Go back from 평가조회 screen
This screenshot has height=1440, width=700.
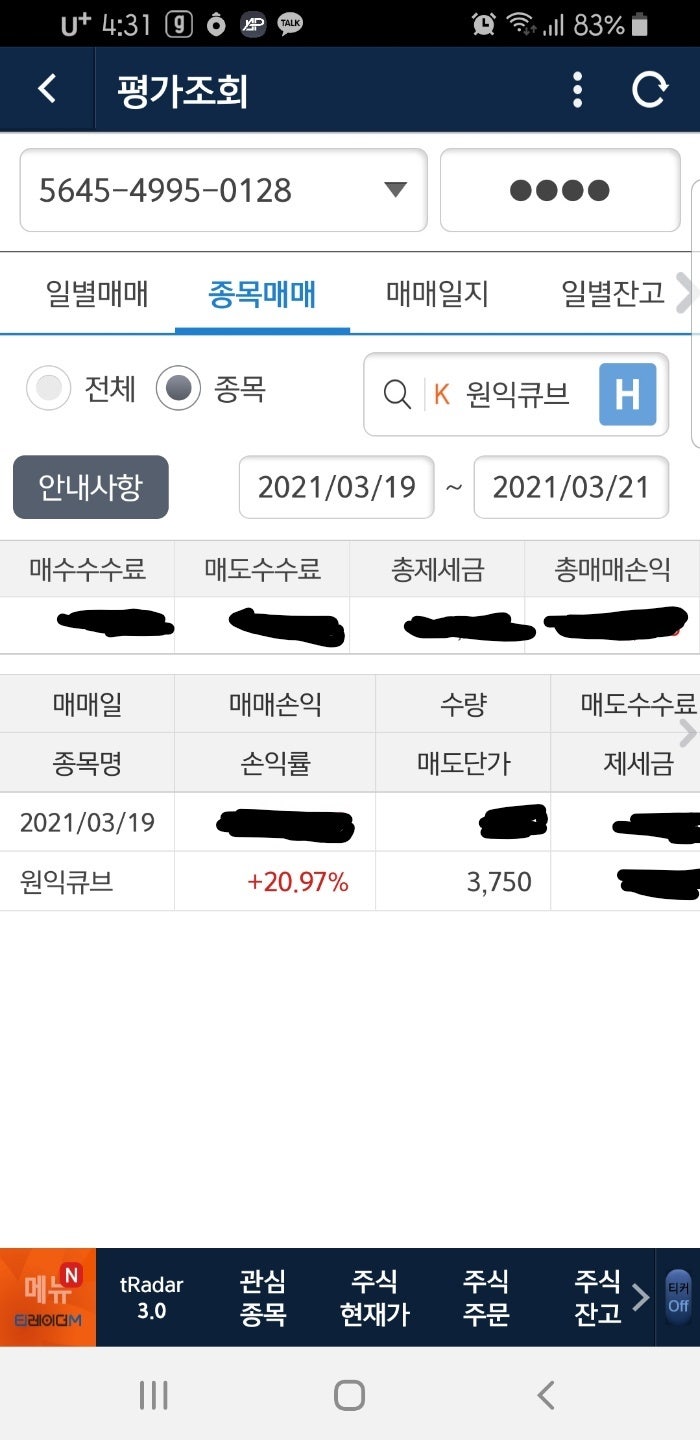click(x=47, y=89)
